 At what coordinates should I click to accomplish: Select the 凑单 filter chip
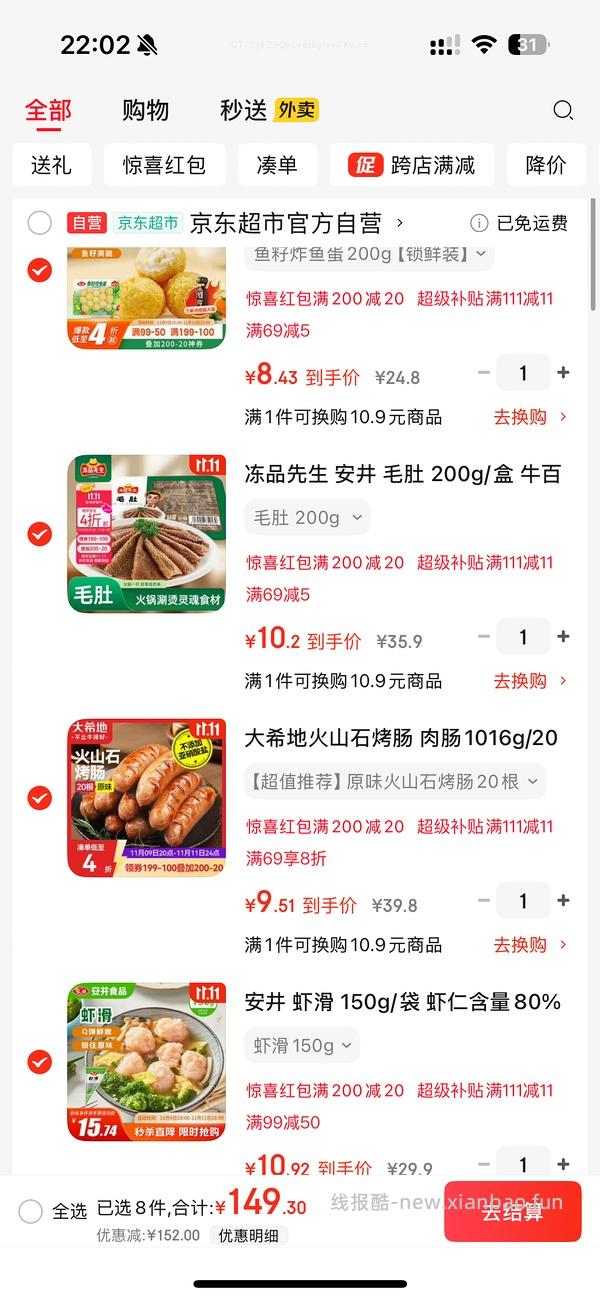[277, 165]
